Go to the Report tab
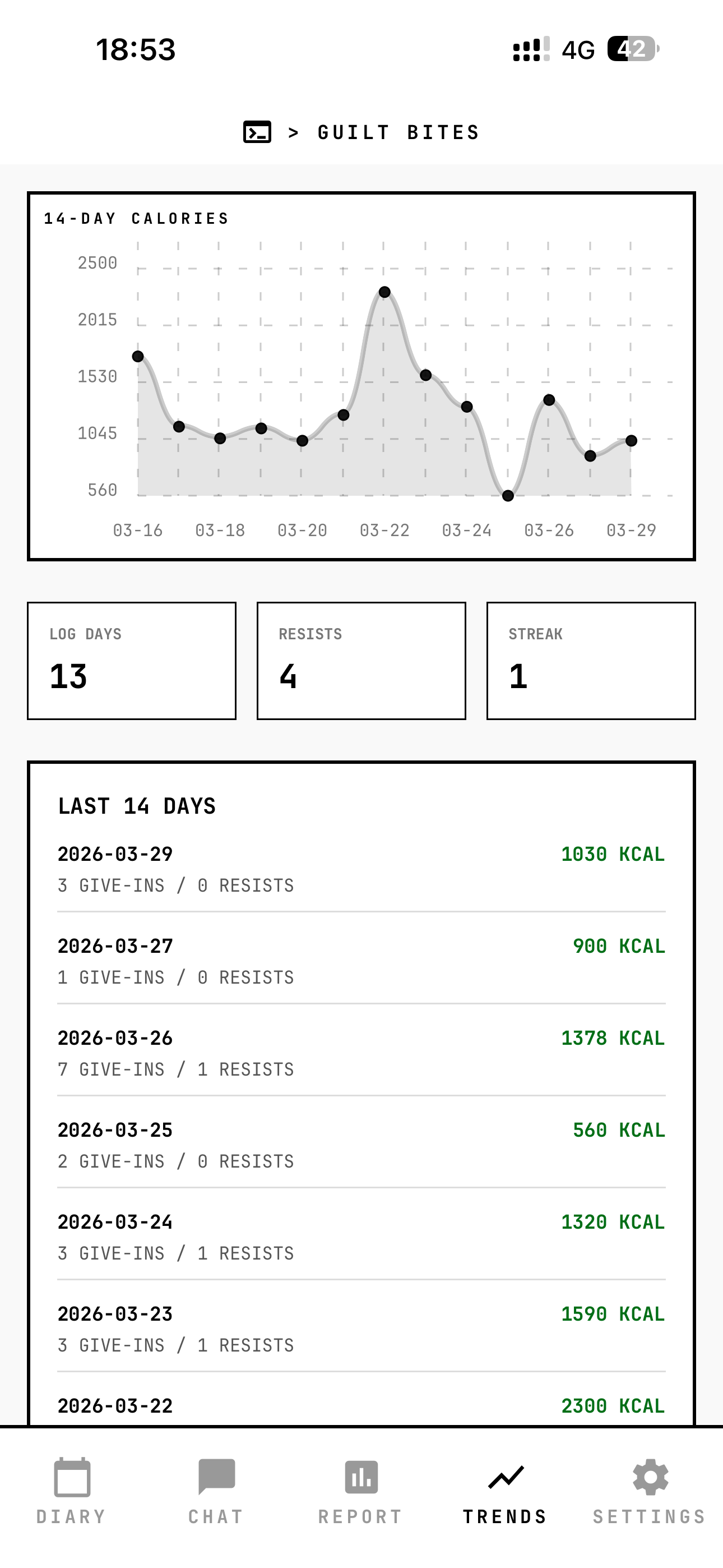Viewport: 723px width, 1568px height. click(361, 1490)
